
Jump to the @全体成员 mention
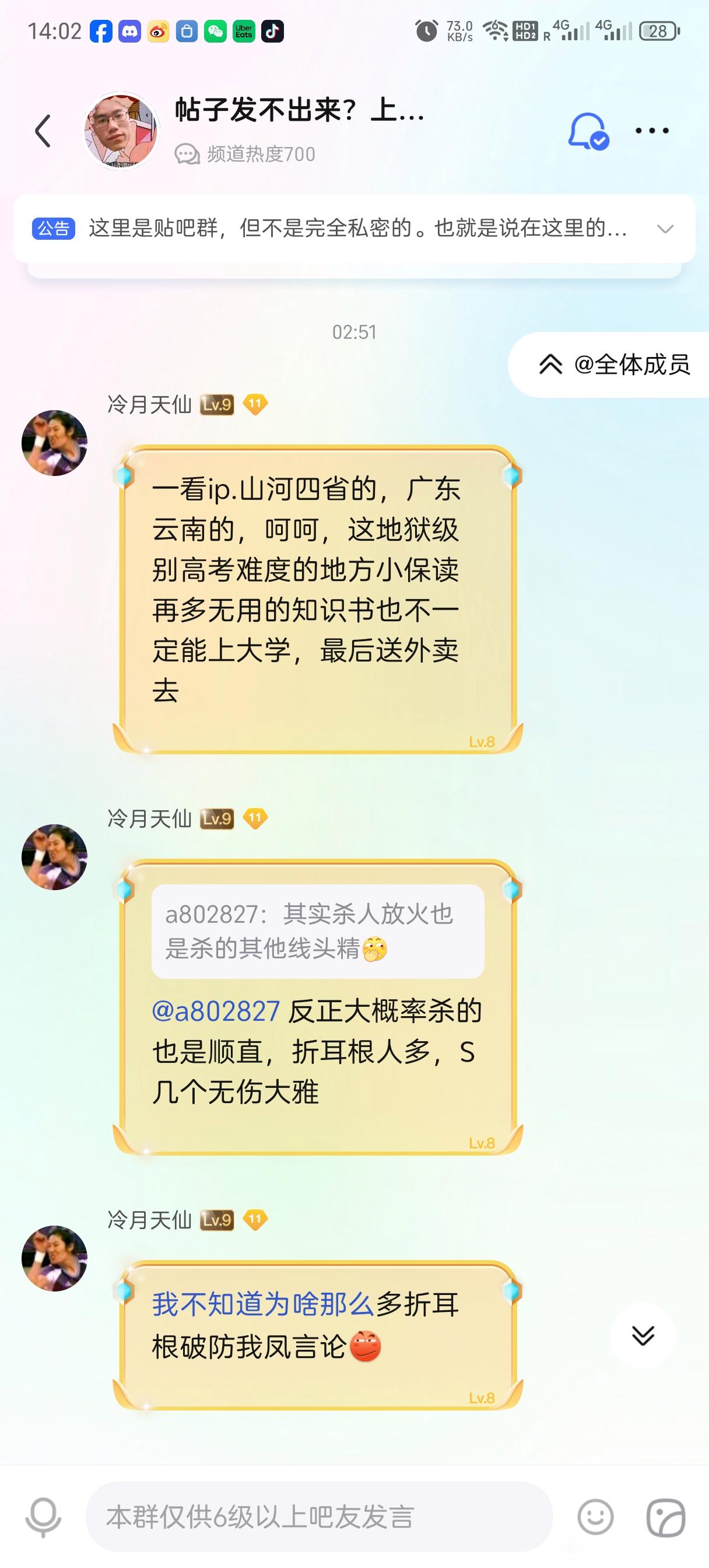click(x=615, y=365)
